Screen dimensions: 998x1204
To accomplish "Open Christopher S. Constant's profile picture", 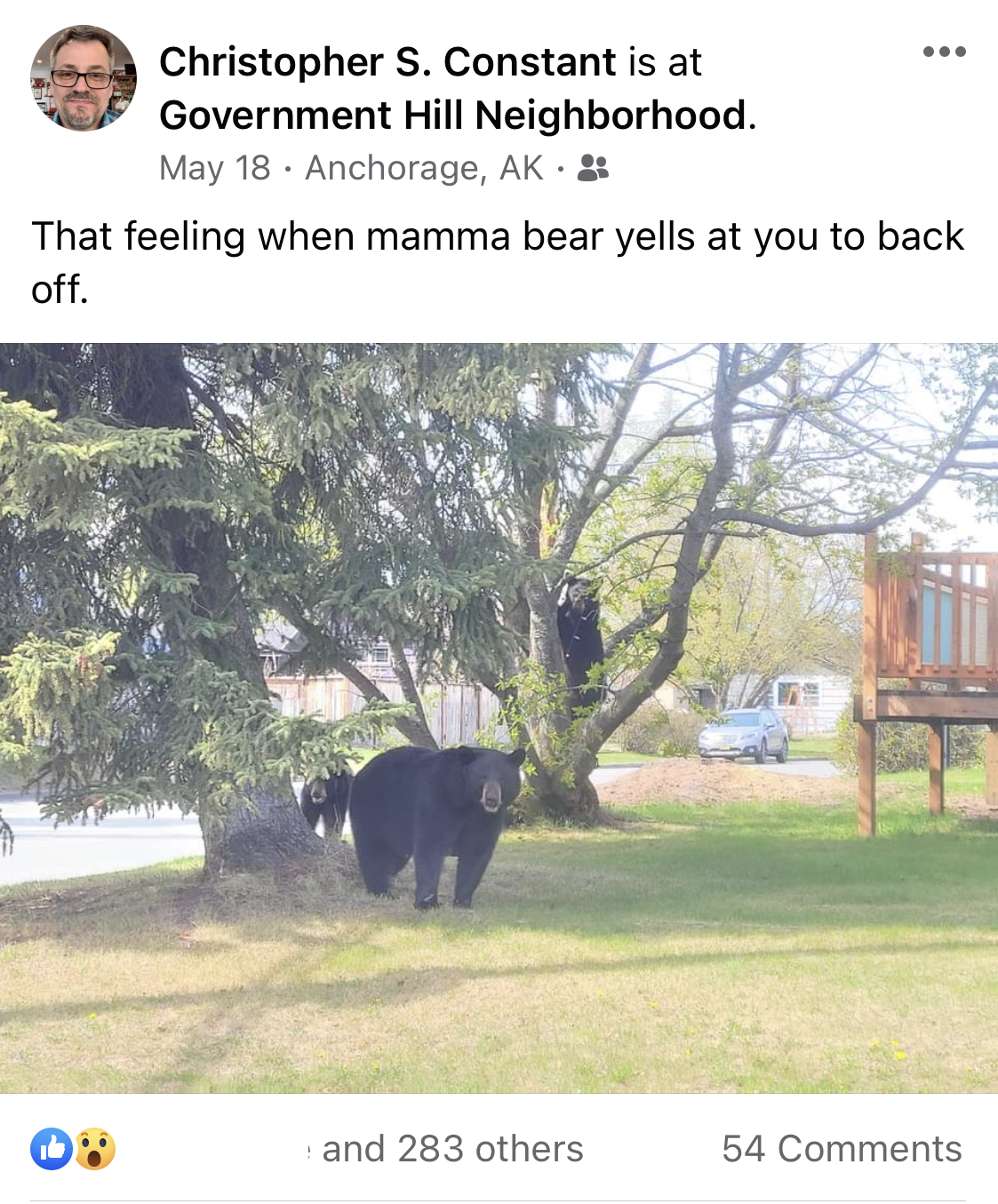I will [84, 78].
